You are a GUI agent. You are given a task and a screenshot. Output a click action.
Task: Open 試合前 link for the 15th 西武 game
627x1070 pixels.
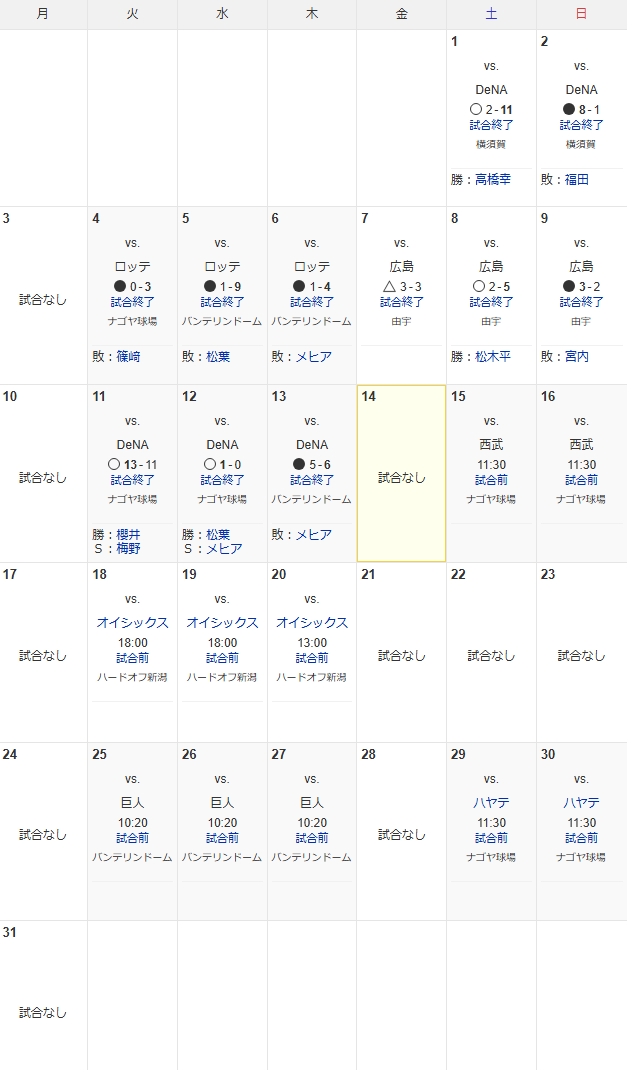coord(491,480)
